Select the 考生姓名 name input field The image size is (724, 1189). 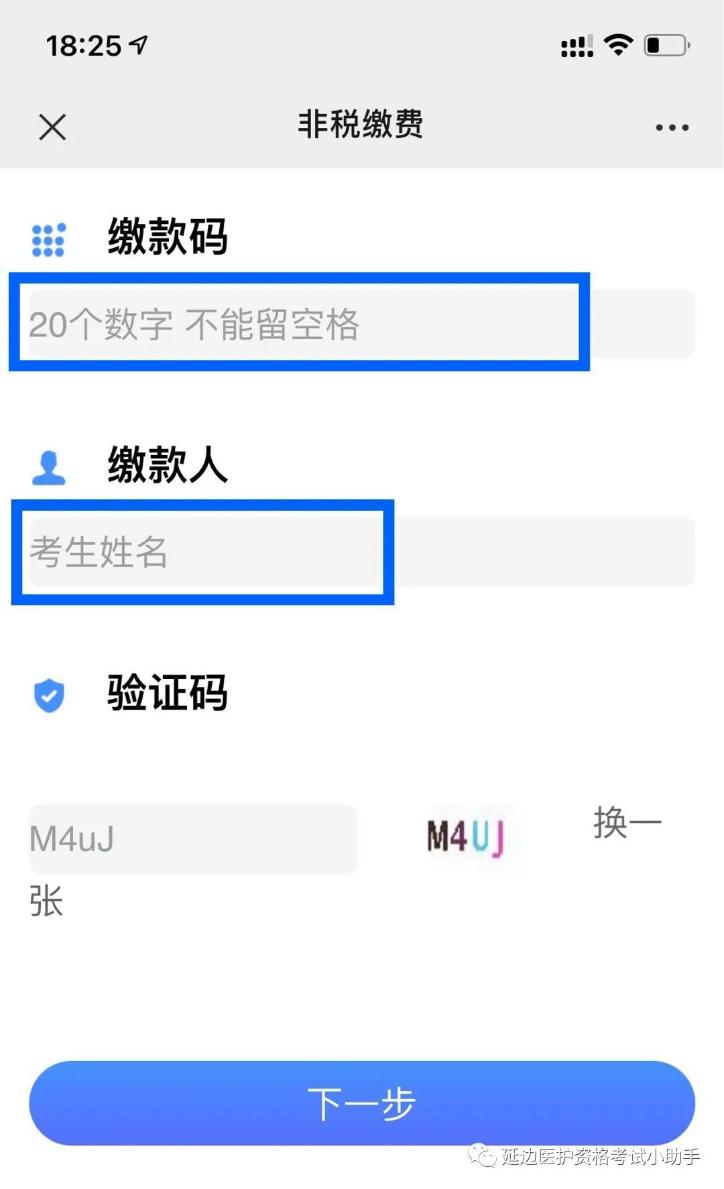200,549
